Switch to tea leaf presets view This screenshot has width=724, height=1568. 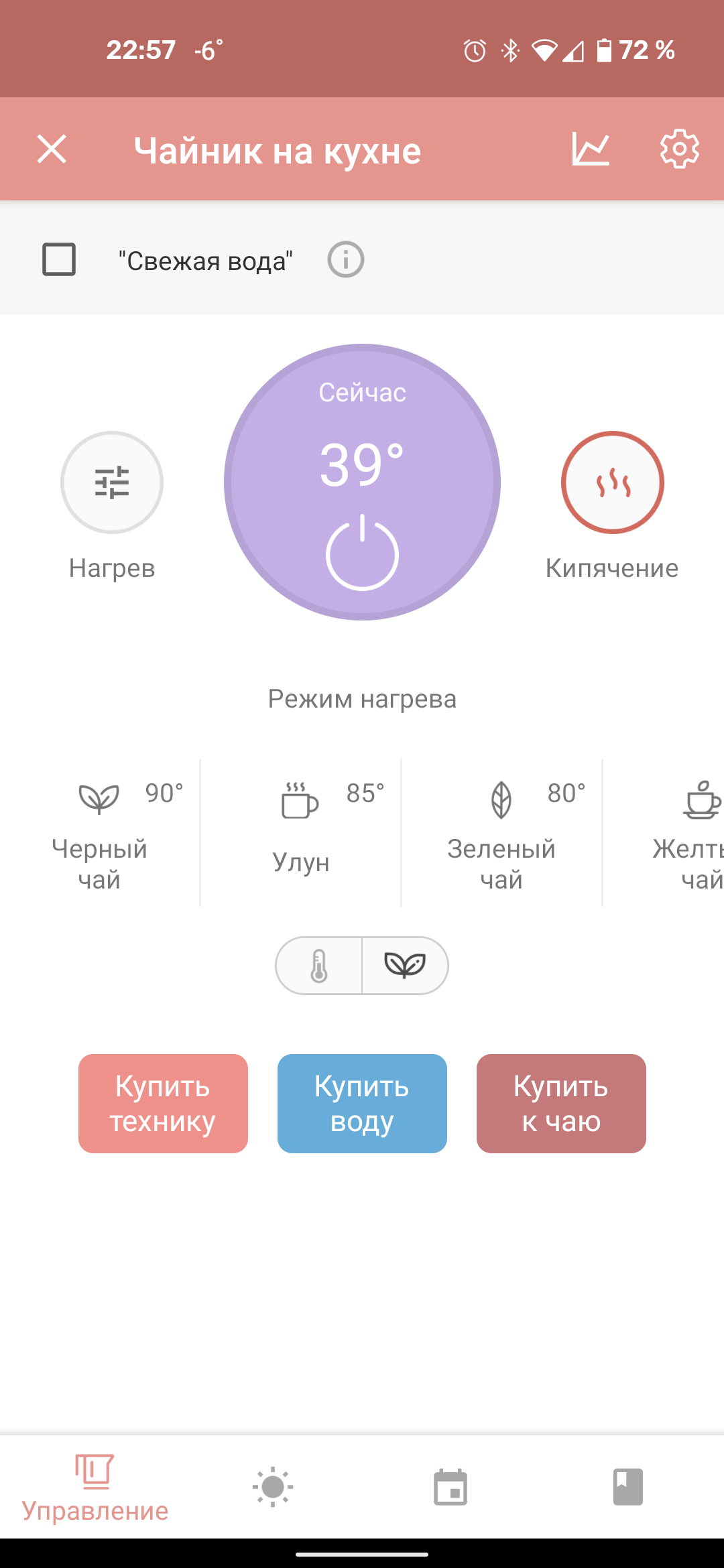[404, 966]
